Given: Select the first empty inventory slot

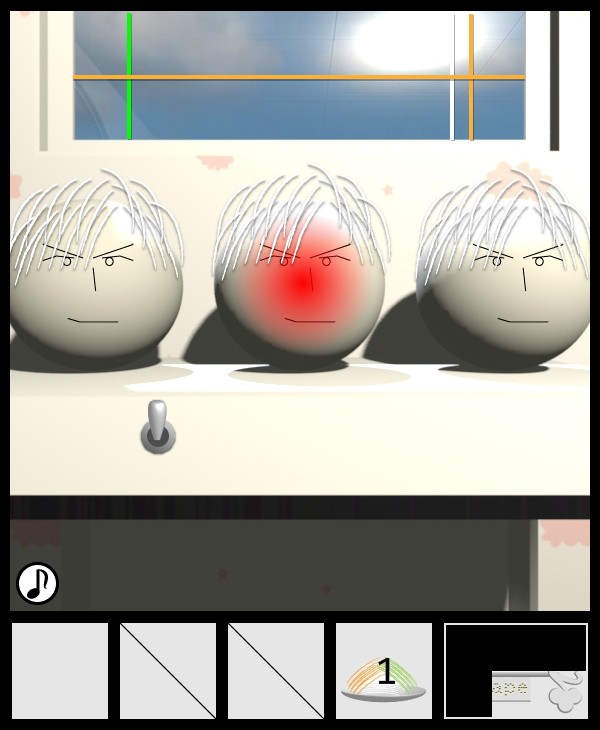Looking at the screenshot, I should pyautogui.click(x=60, y=671).
